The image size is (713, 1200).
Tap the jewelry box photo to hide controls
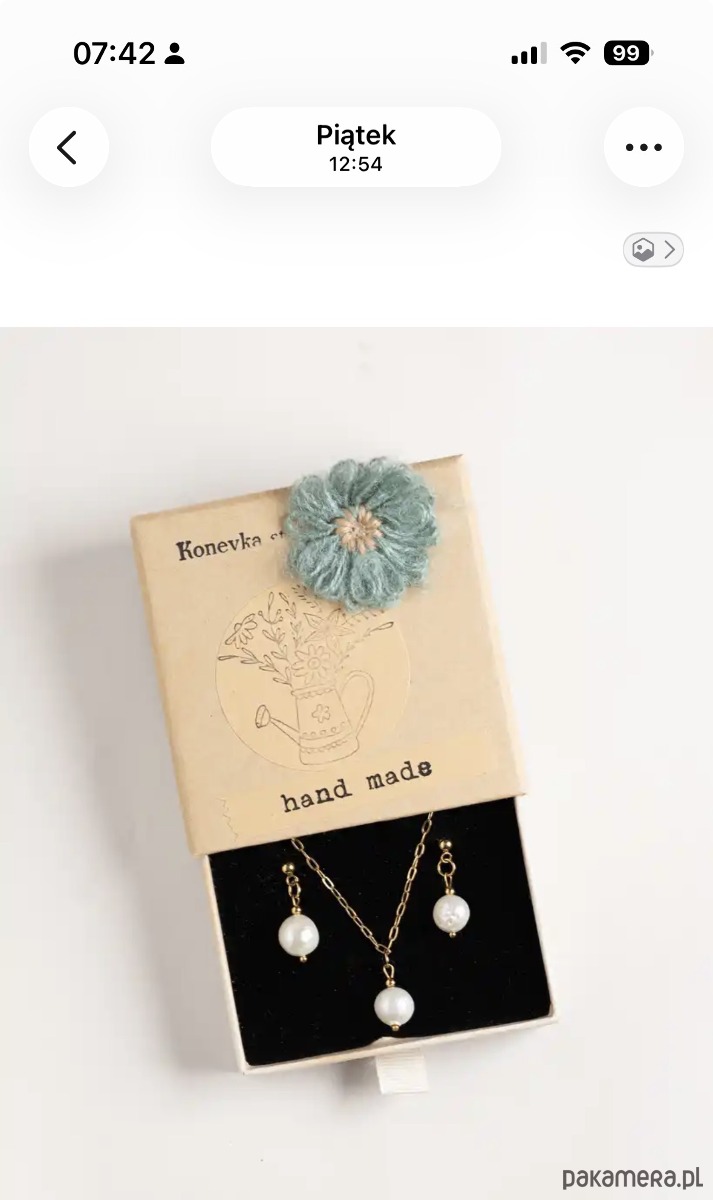(x=356, y=760)
